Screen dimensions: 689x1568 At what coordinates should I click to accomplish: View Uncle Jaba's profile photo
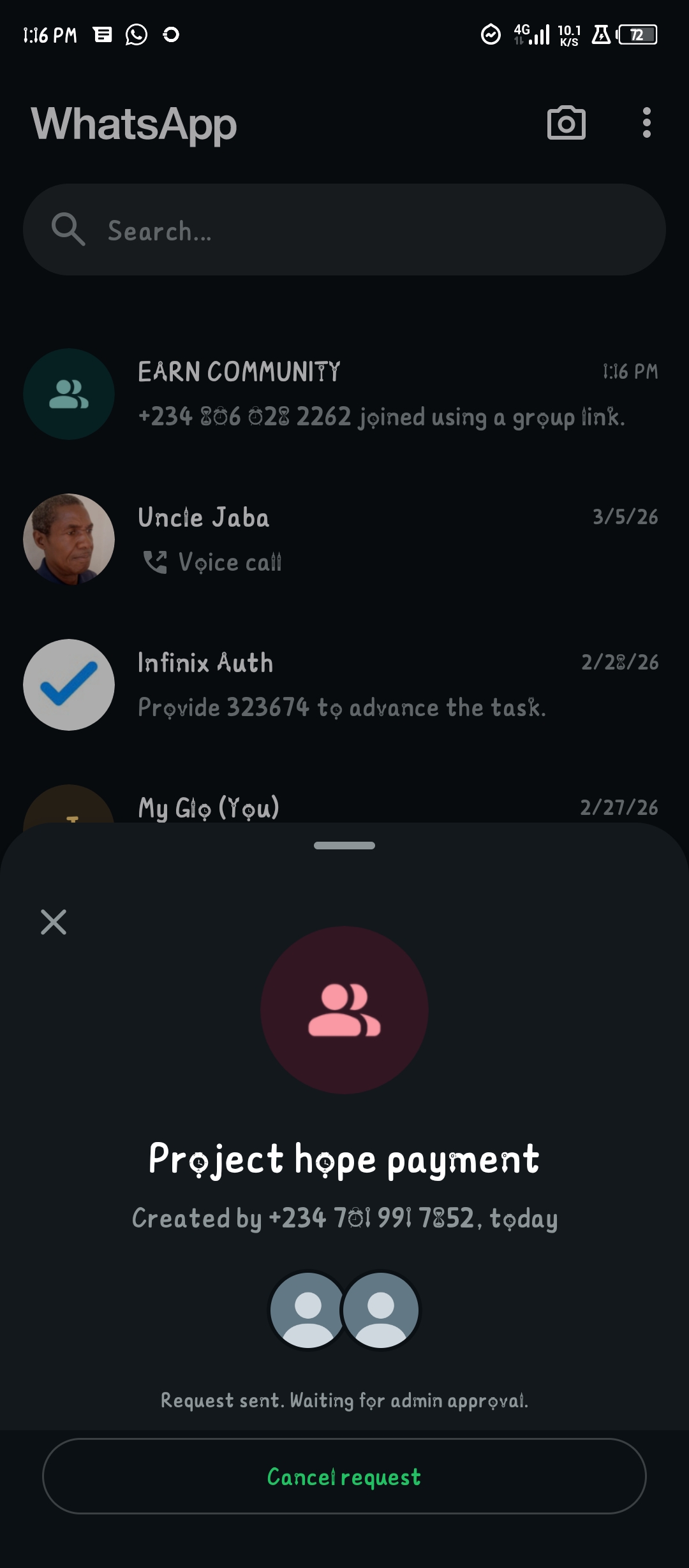pyautogui.click(x=69, y=539)
